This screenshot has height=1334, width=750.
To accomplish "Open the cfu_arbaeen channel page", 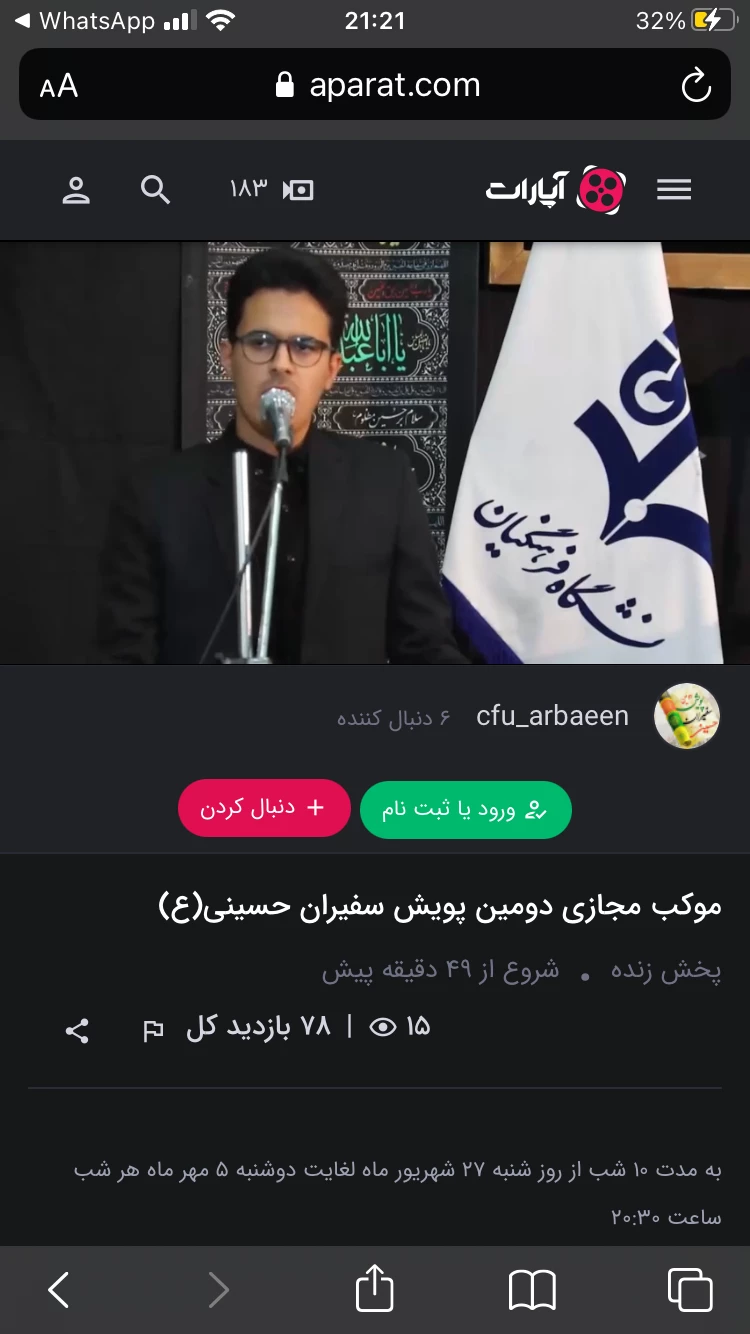I will tap(552, 716).
